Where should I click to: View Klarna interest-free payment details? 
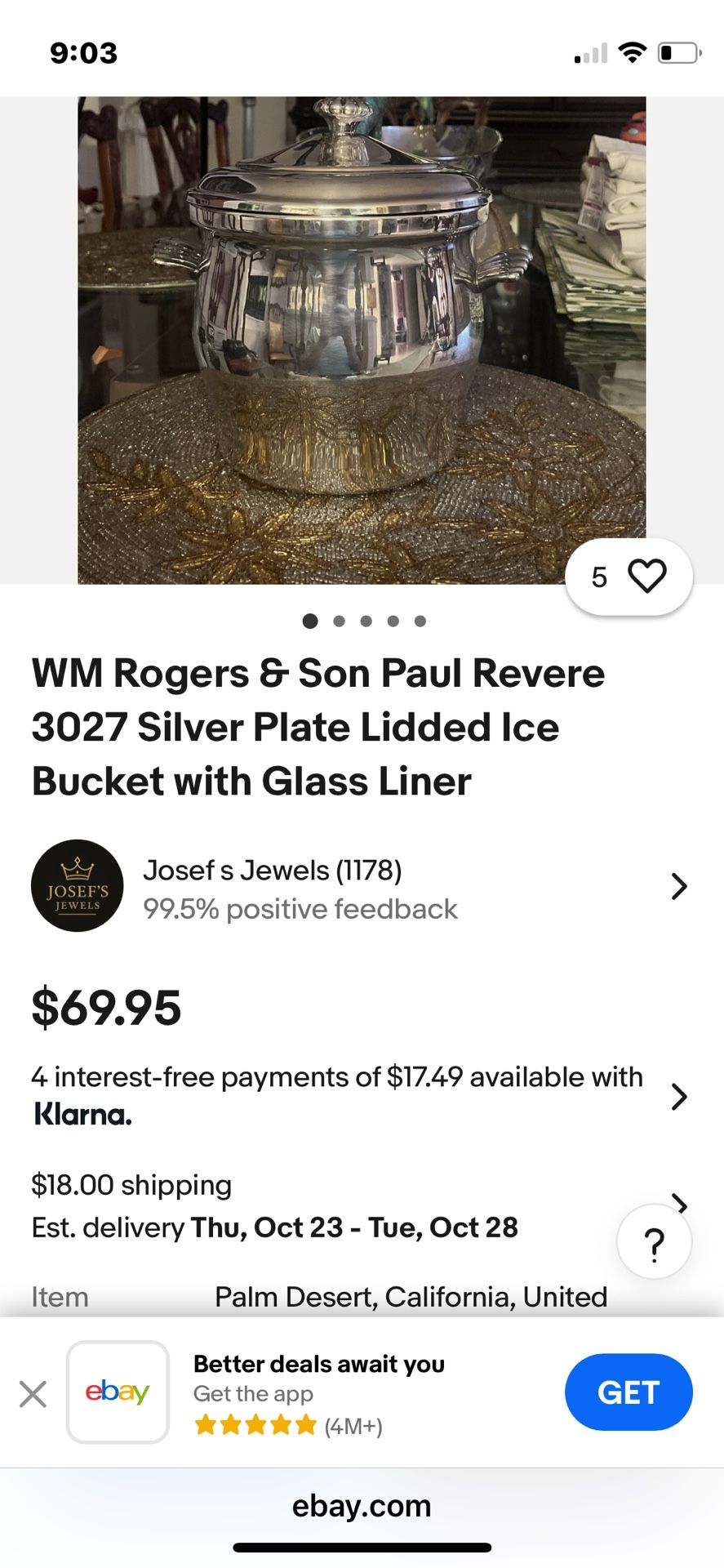(x=359, y=1096)
